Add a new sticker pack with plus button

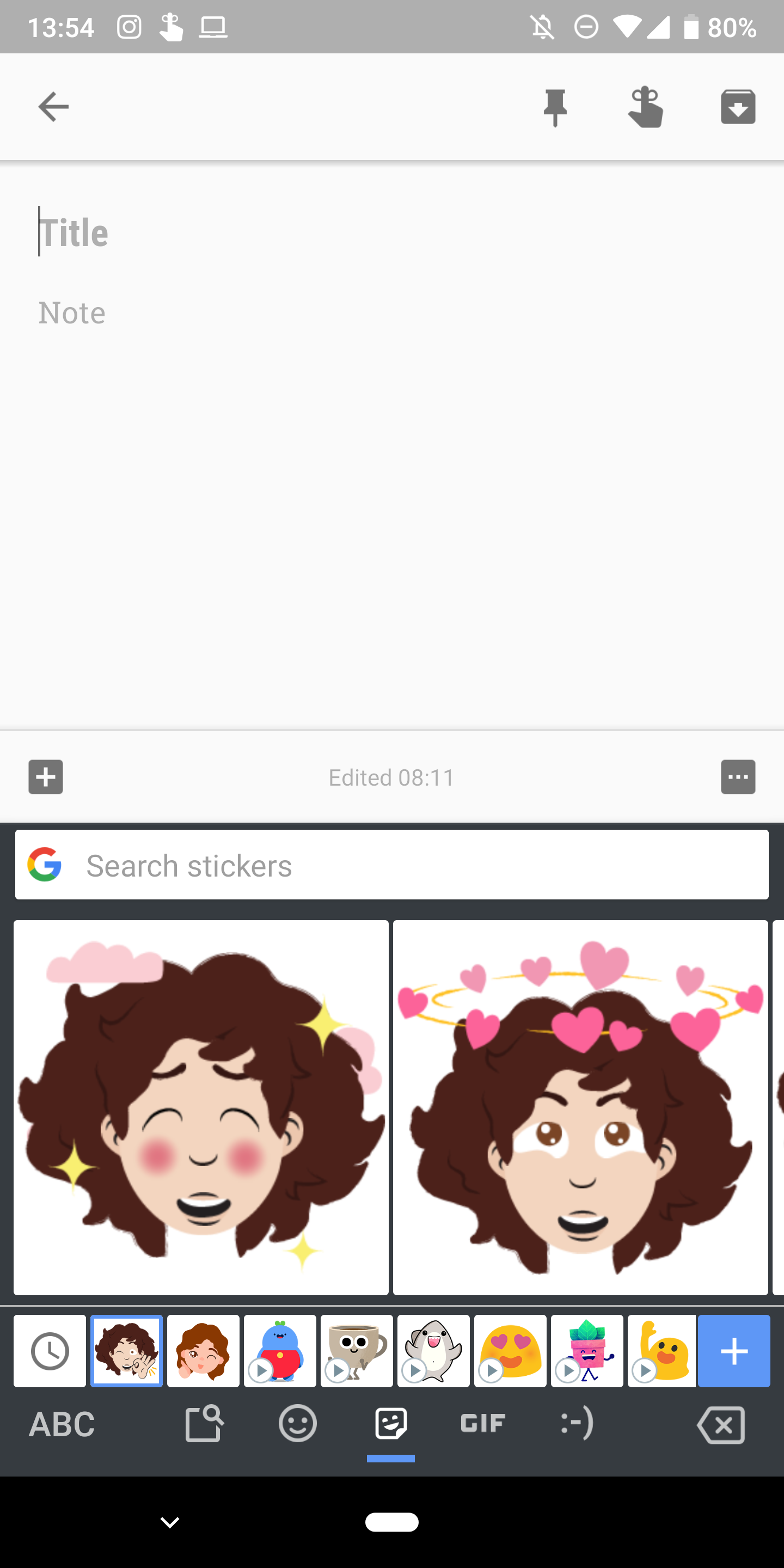[x=733, y=1351]
